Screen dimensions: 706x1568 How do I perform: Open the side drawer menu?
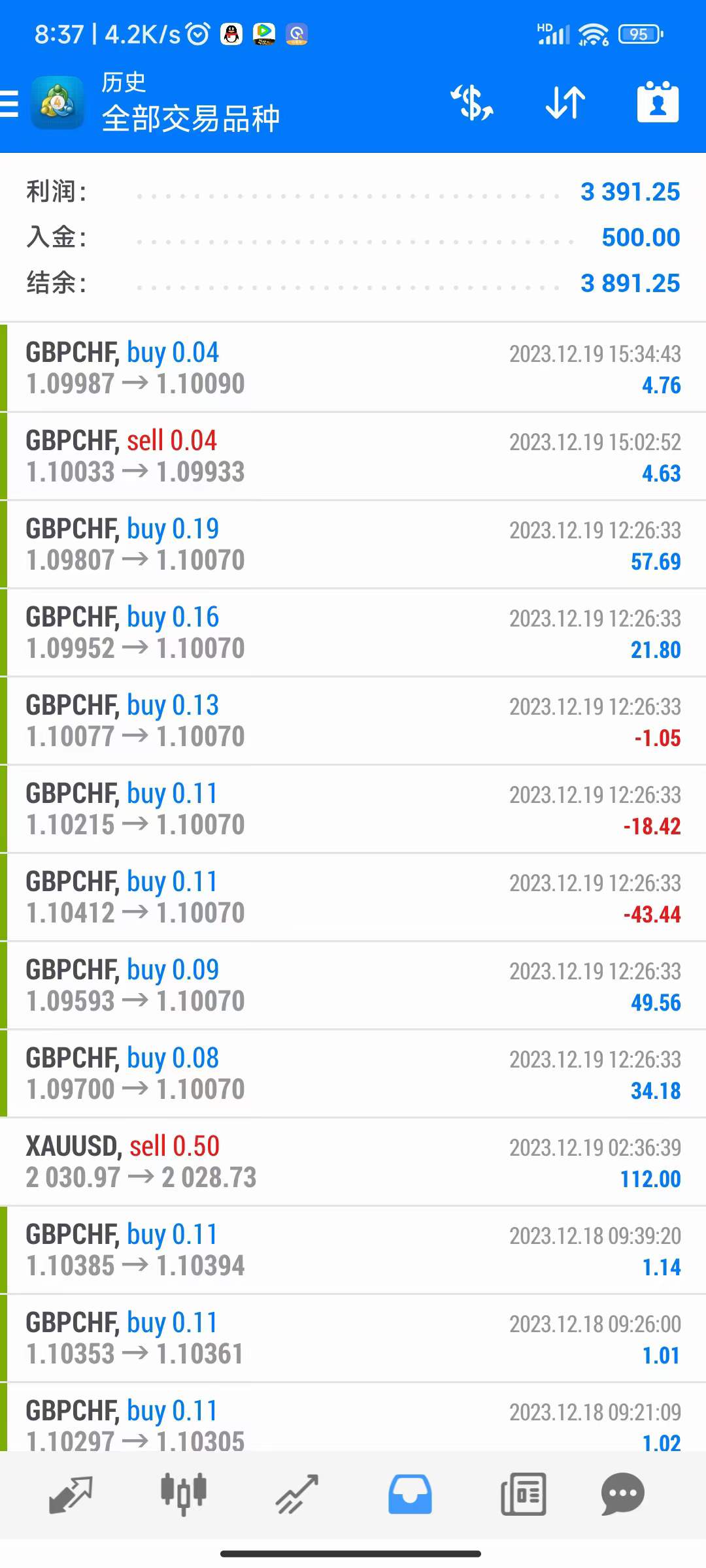coord(10,104)
